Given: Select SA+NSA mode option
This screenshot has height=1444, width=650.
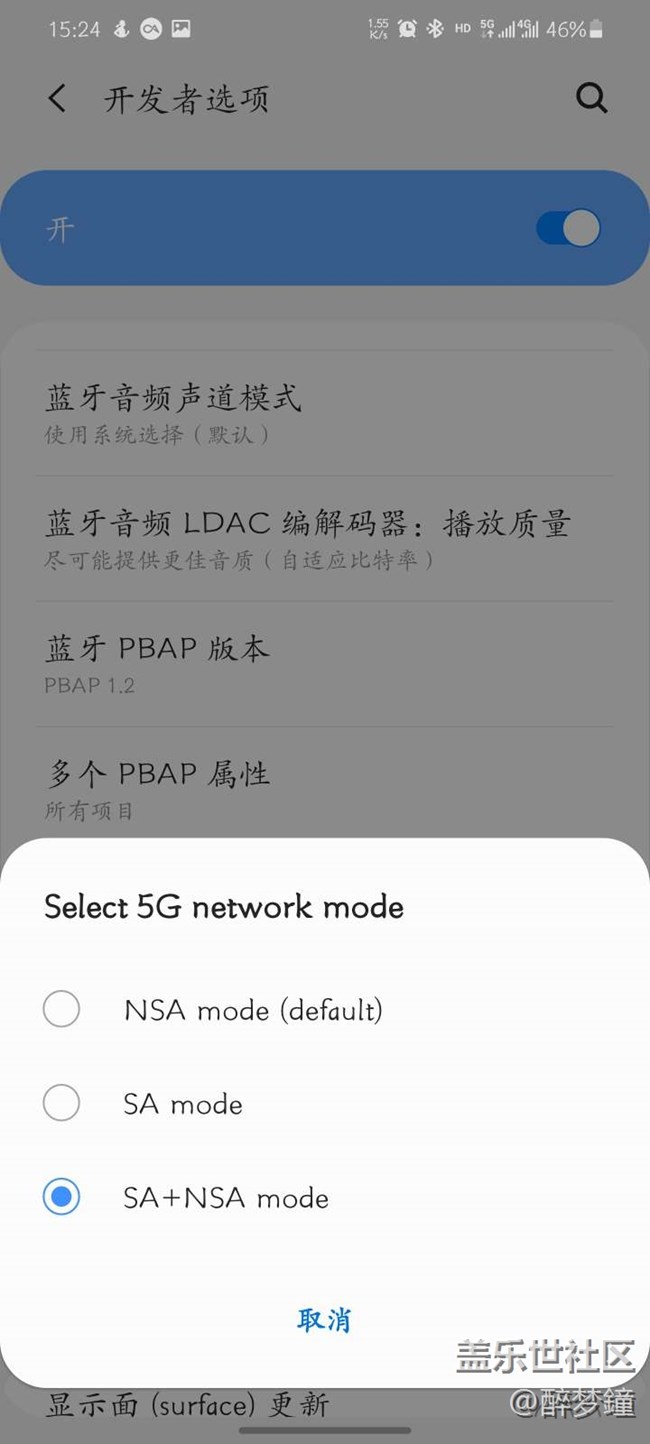Looking at the screenshot, I should tap(62, 1197).
